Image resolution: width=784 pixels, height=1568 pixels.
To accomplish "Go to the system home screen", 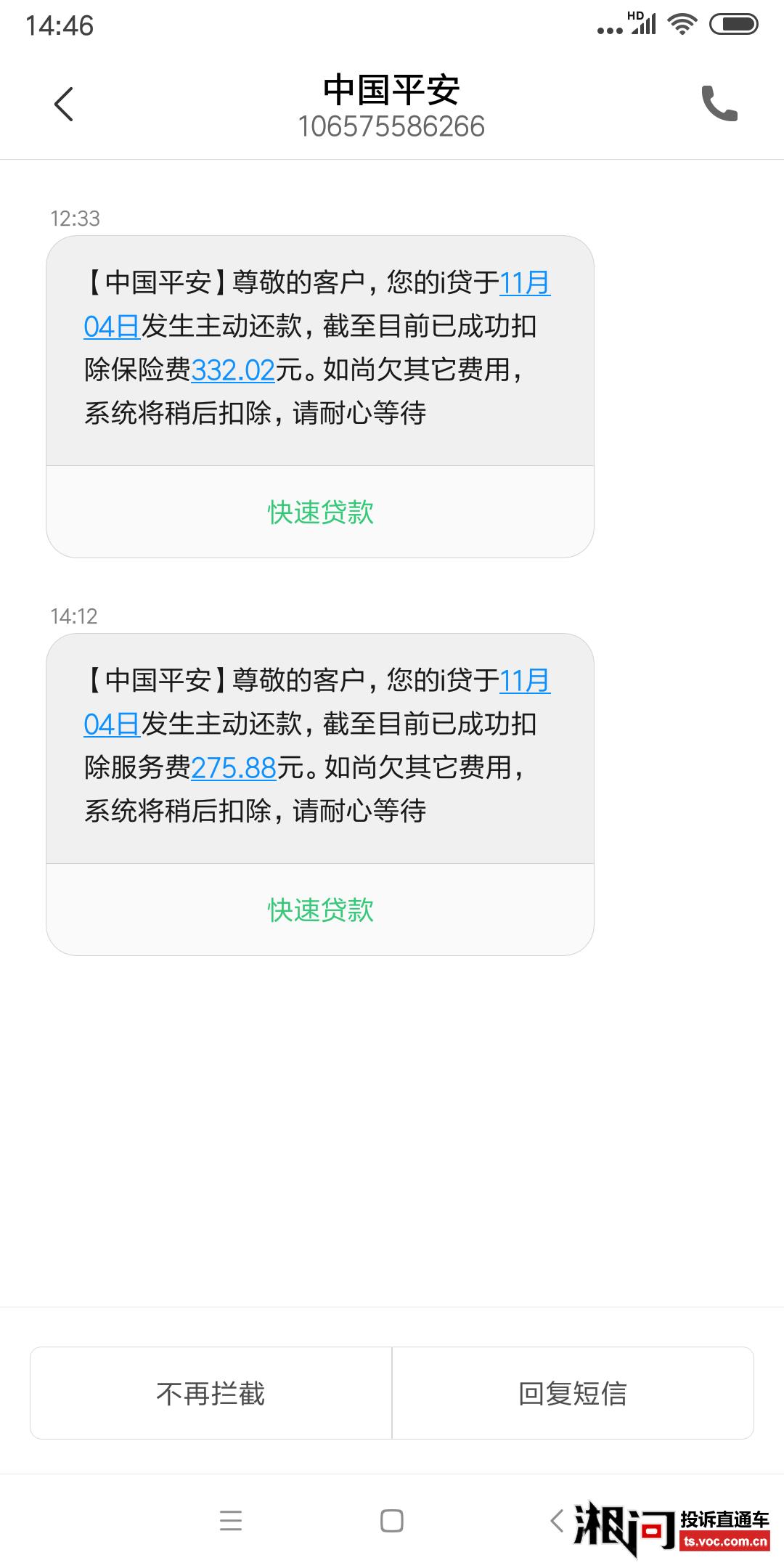I will [392, 1521].
